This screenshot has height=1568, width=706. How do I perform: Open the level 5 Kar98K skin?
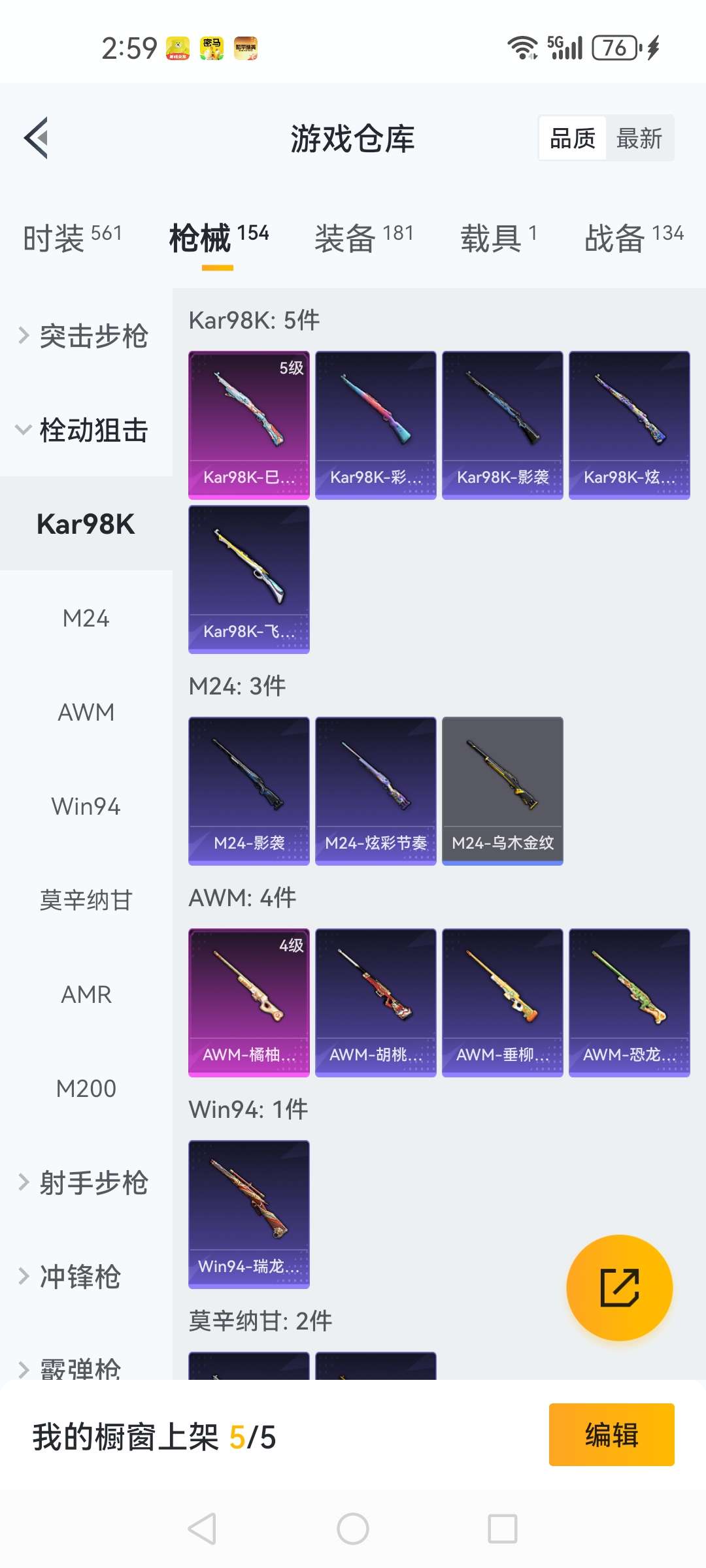(249, 425)
